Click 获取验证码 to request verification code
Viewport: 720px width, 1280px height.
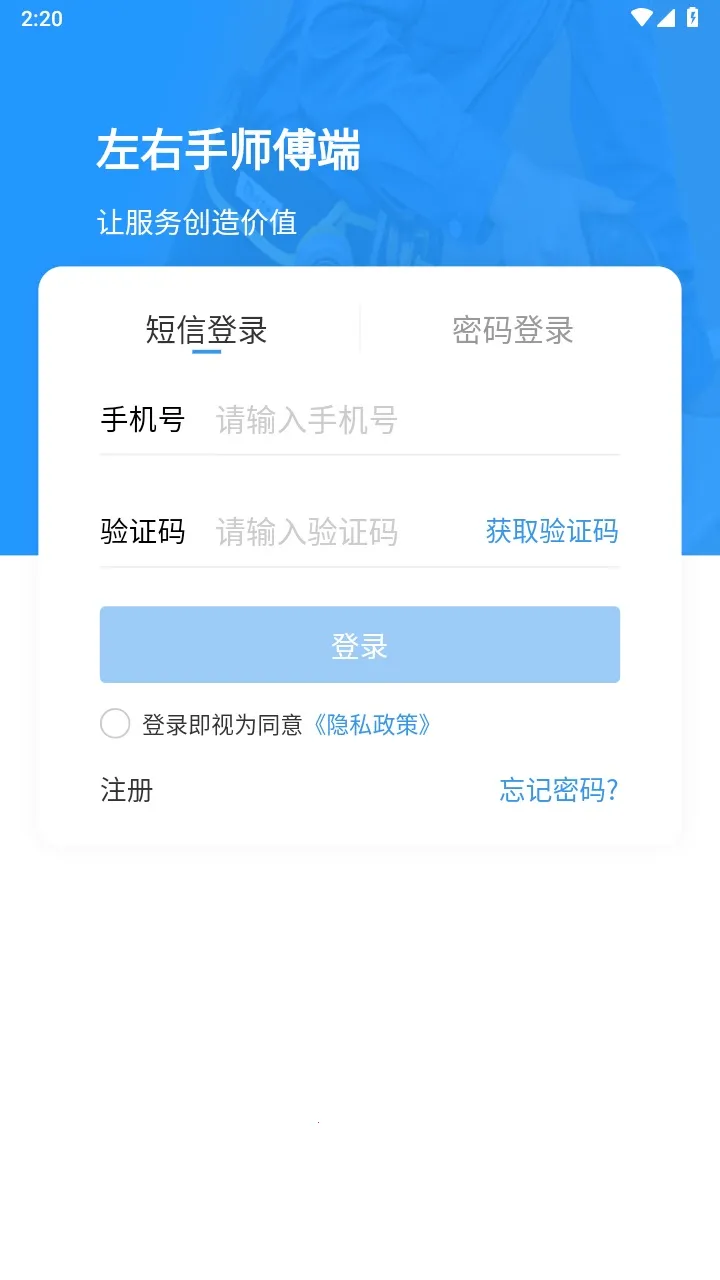[551, 531]
